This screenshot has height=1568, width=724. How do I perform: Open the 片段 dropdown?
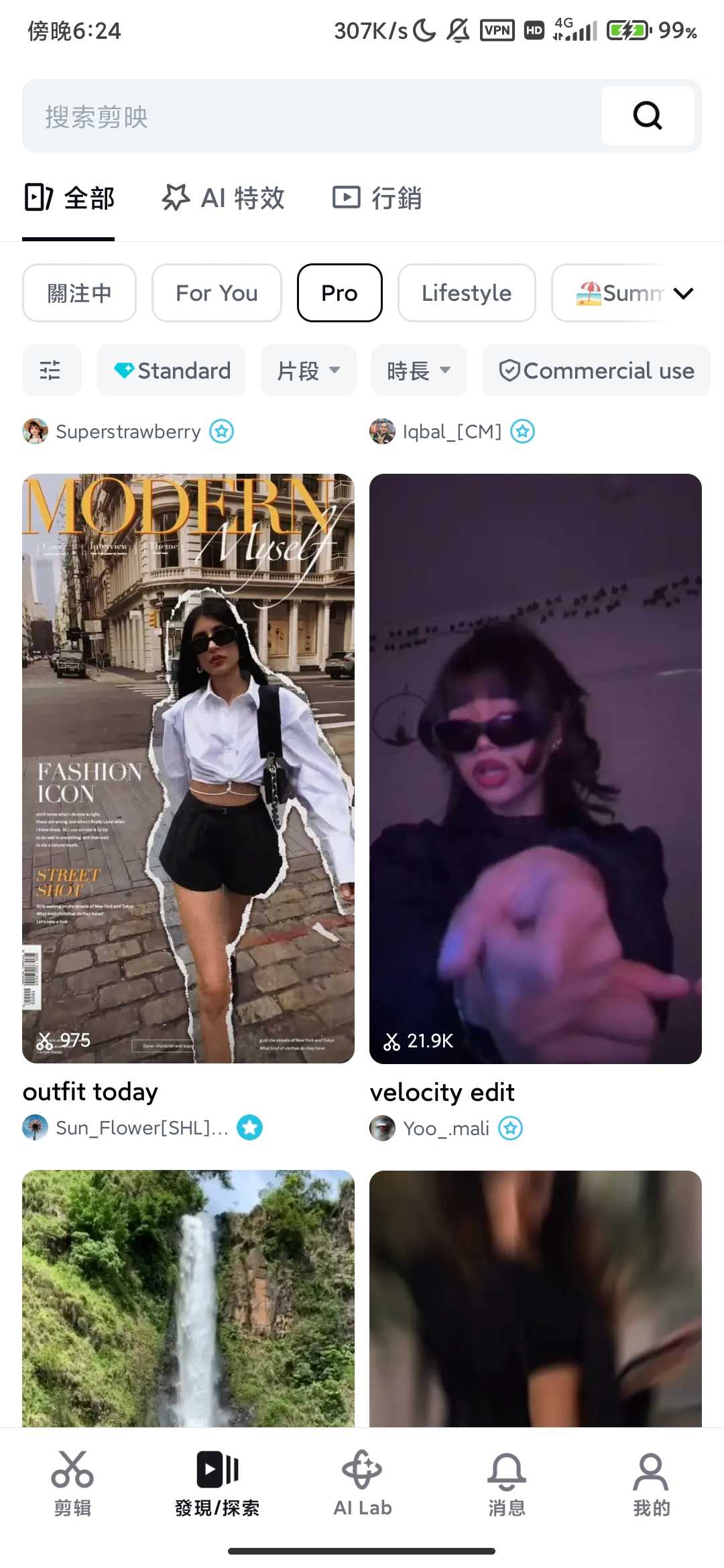308,371
